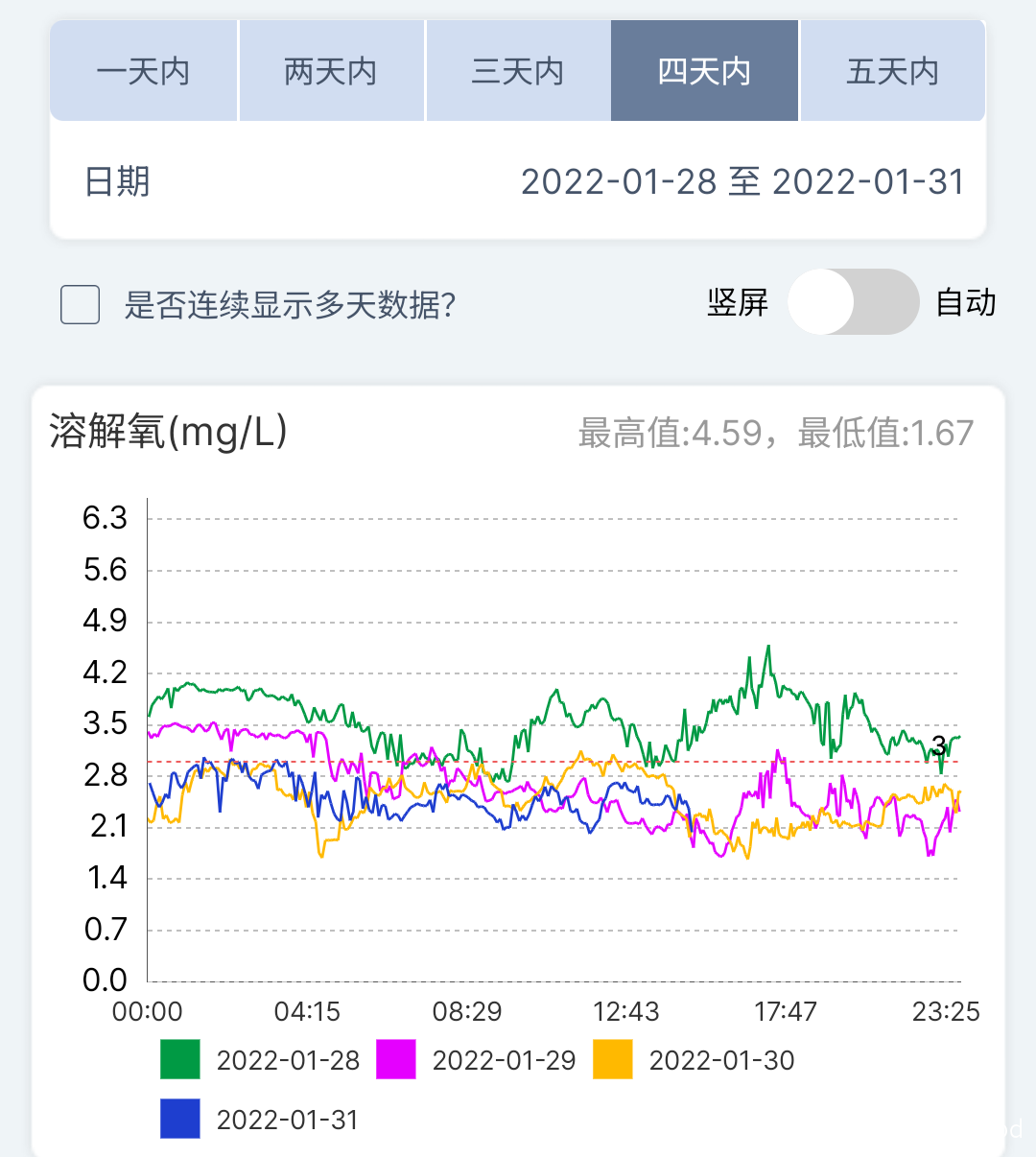
Task: Check the 是否连续显示多天数据 checkbox
Action: (x=81, y=305)
